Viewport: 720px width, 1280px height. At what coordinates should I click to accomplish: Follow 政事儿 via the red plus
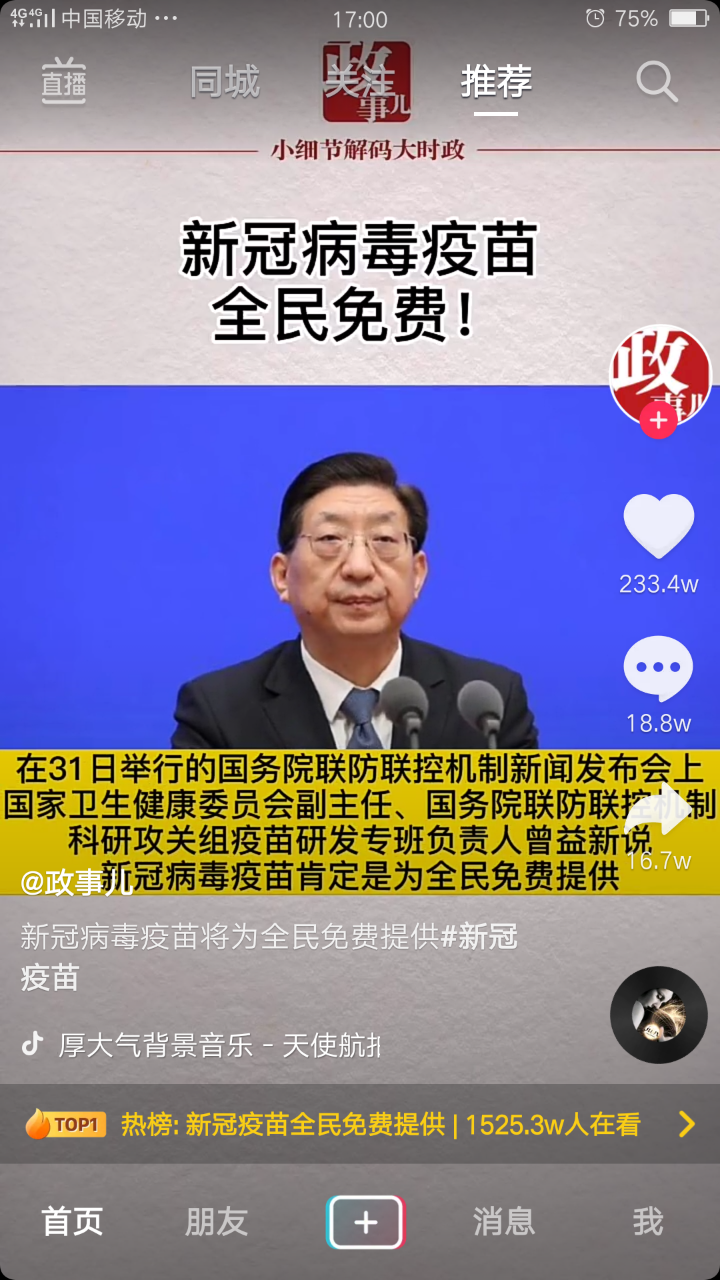[x=658, y=421]
